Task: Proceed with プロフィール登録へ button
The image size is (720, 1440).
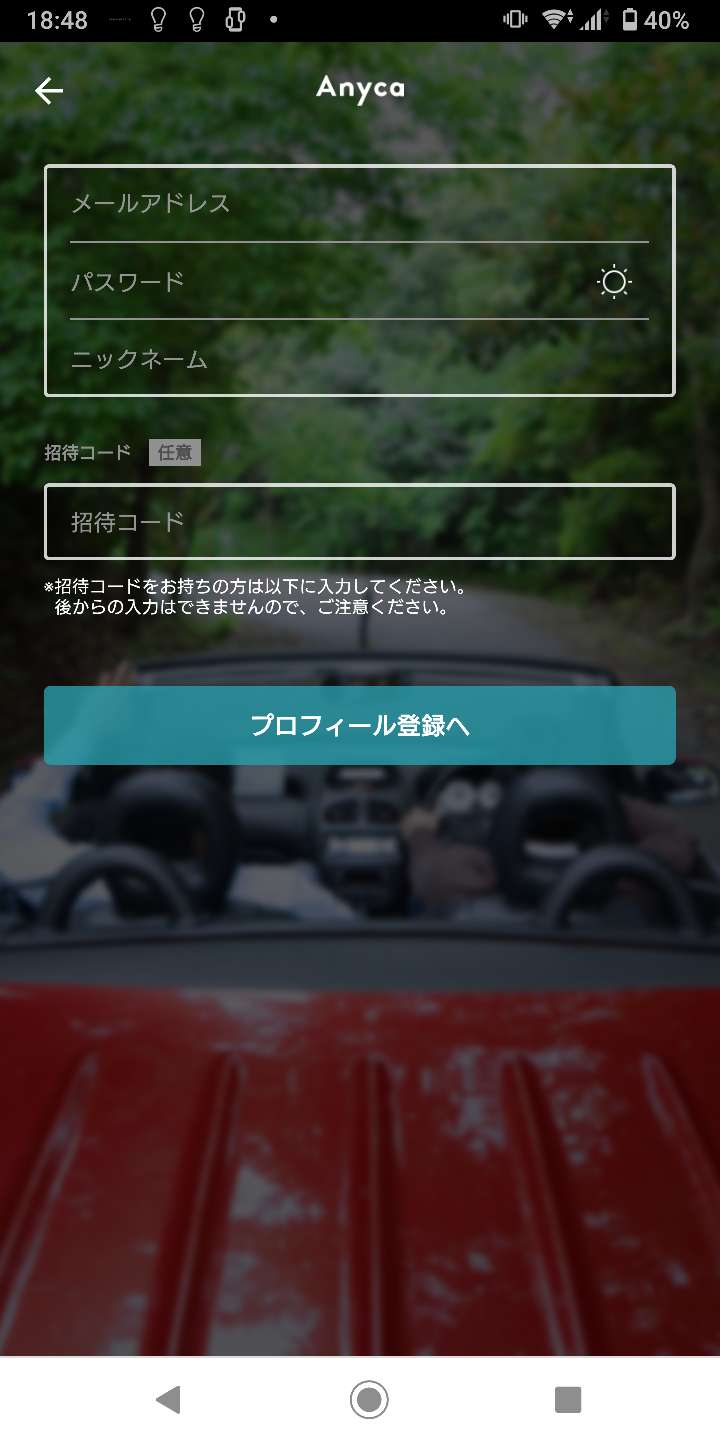Action: tap(359, 726)
